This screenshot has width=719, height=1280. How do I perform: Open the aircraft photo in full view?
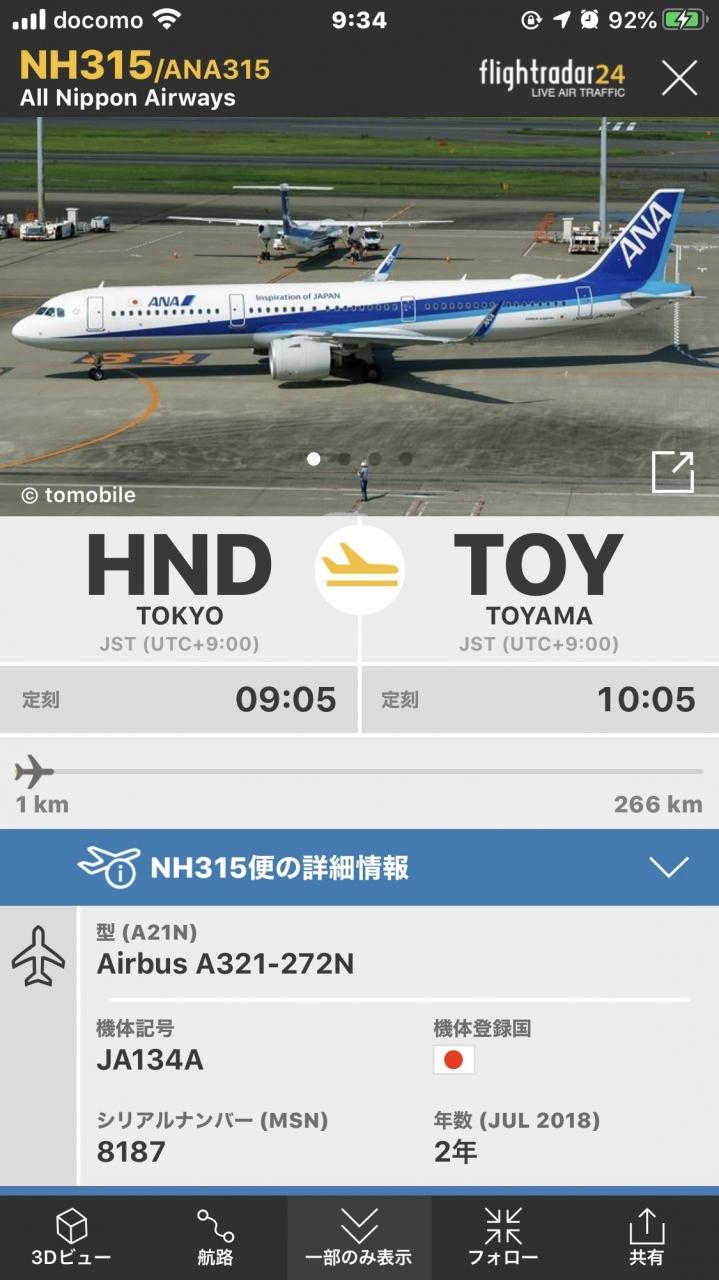[x=673, y=472]
